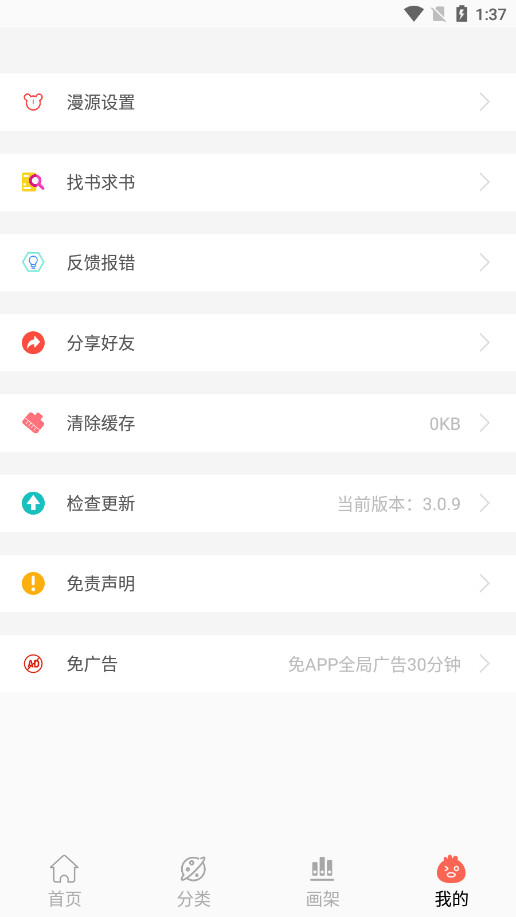Open 反馈报错 feedback row

point(258,262)
